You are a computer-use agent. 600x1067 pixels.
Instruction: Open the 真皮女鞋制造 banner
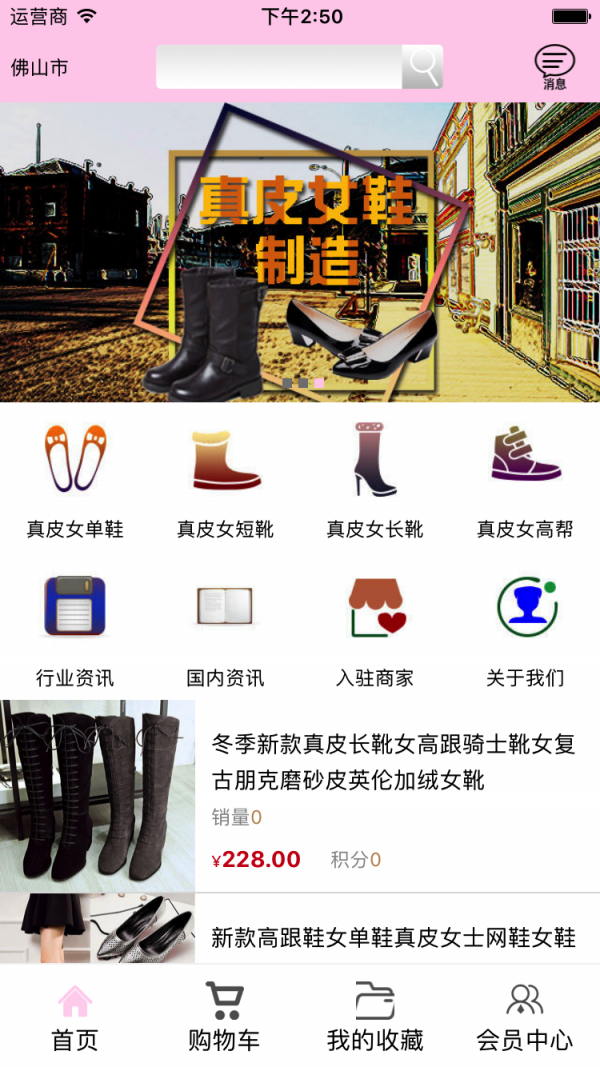pos(300,250)
